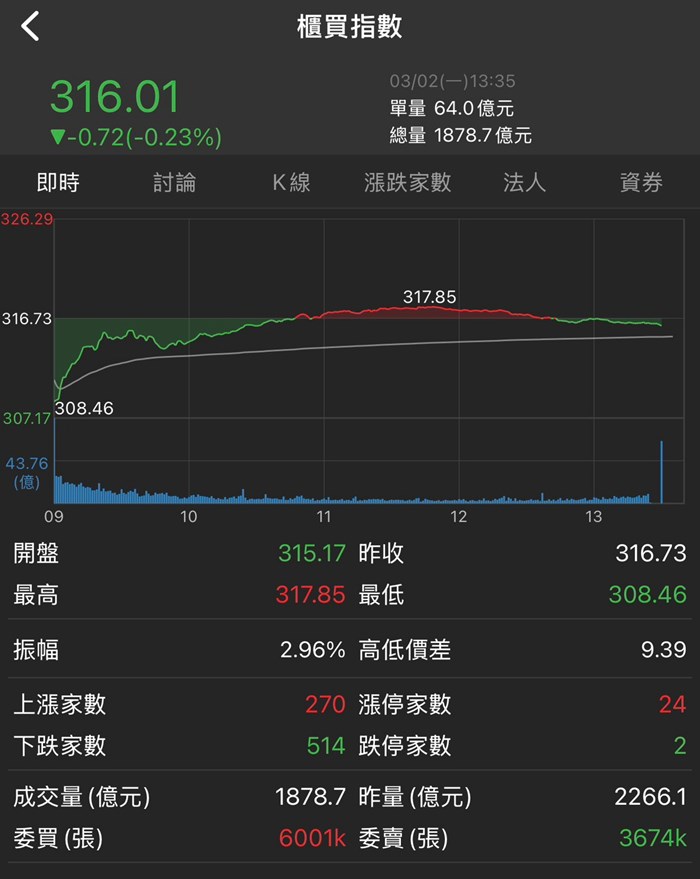Viewport: 700px width, 879px height.
Task: Go back using the top-left arrow
Action: (x=30, y=26)
